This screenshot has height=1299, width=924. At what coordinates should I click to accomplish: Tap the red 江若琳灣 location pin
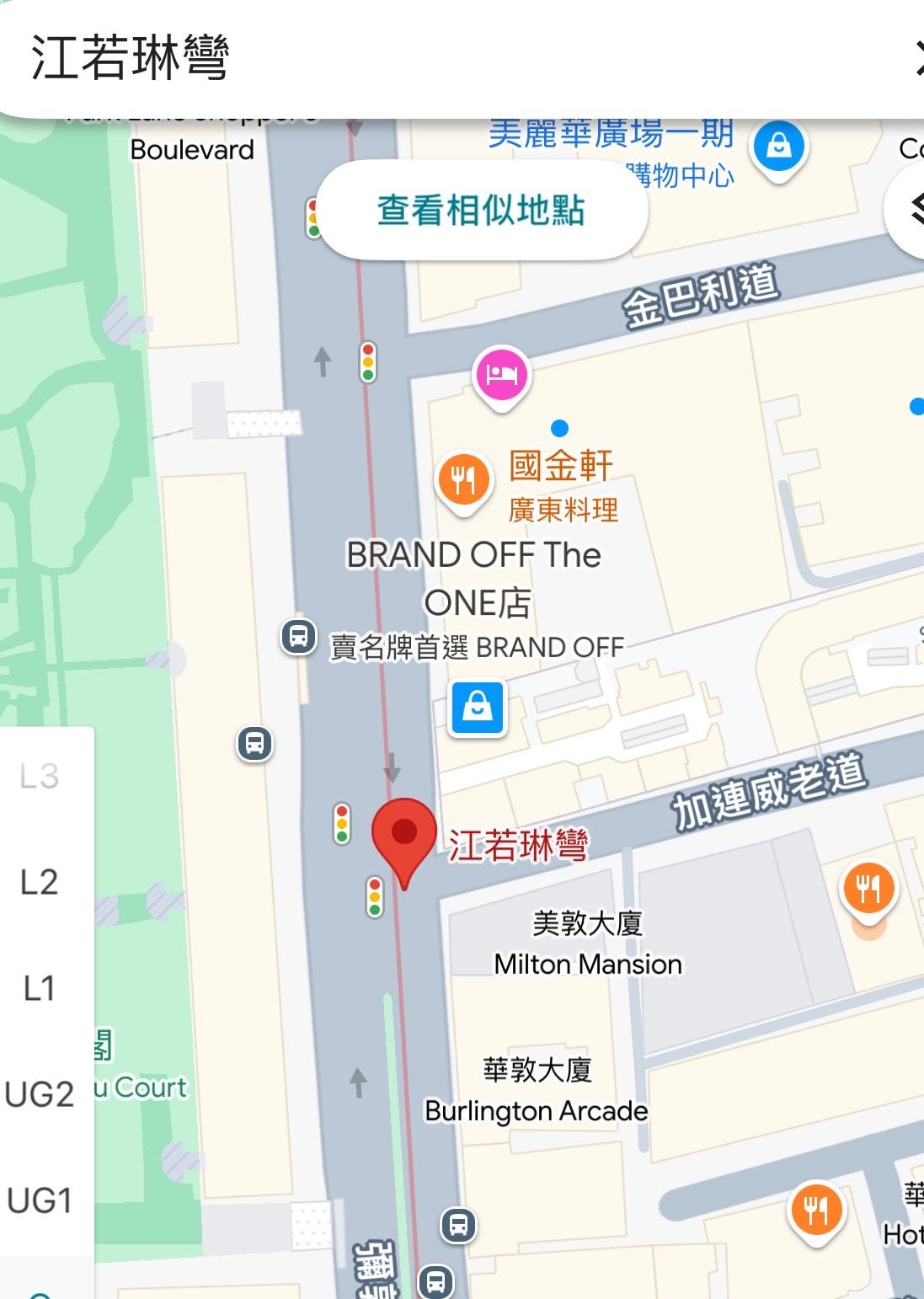coord(404,832)
